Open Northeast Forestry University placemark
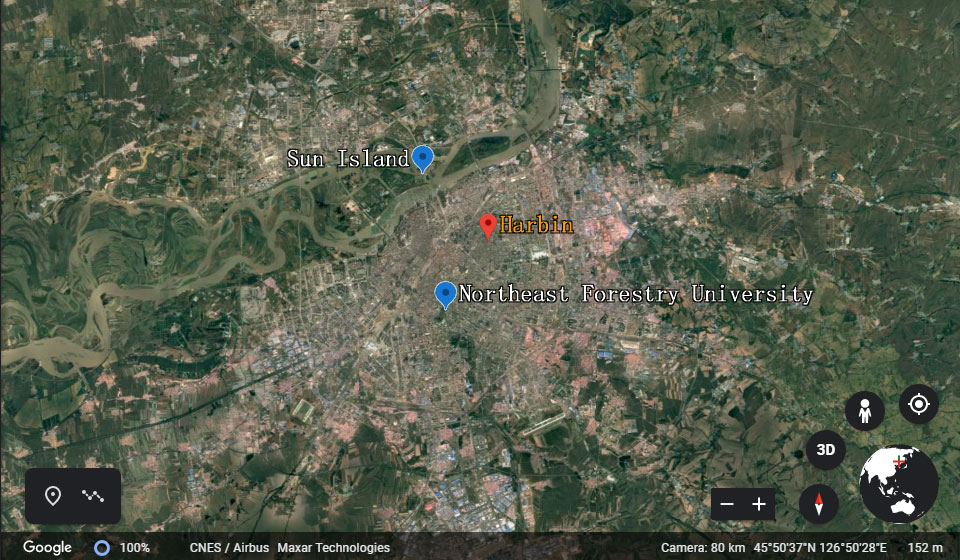 coord(446,294)
